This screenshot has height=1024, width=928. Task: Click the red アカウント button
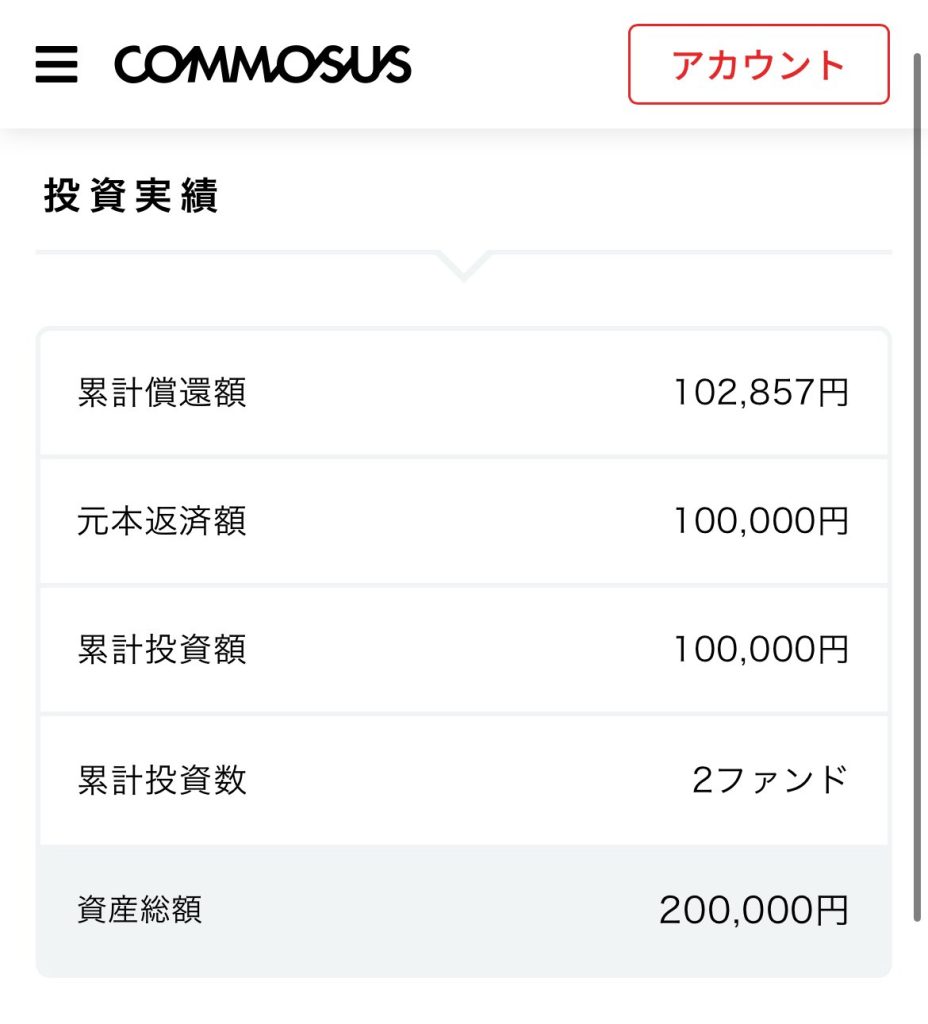tap(758, 66)
